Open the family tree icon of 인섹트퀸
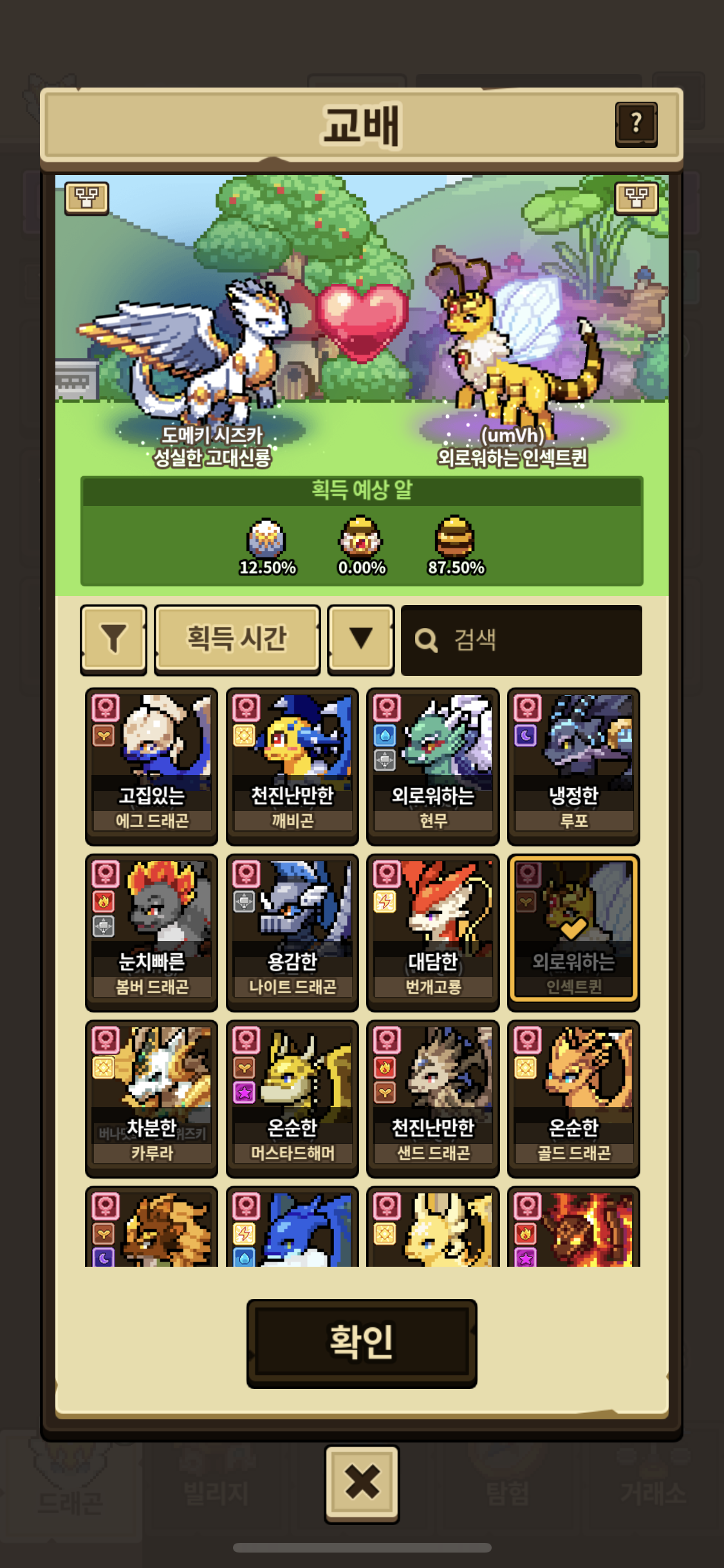The width and height of the screenshot is (724, 1568). 636,198
